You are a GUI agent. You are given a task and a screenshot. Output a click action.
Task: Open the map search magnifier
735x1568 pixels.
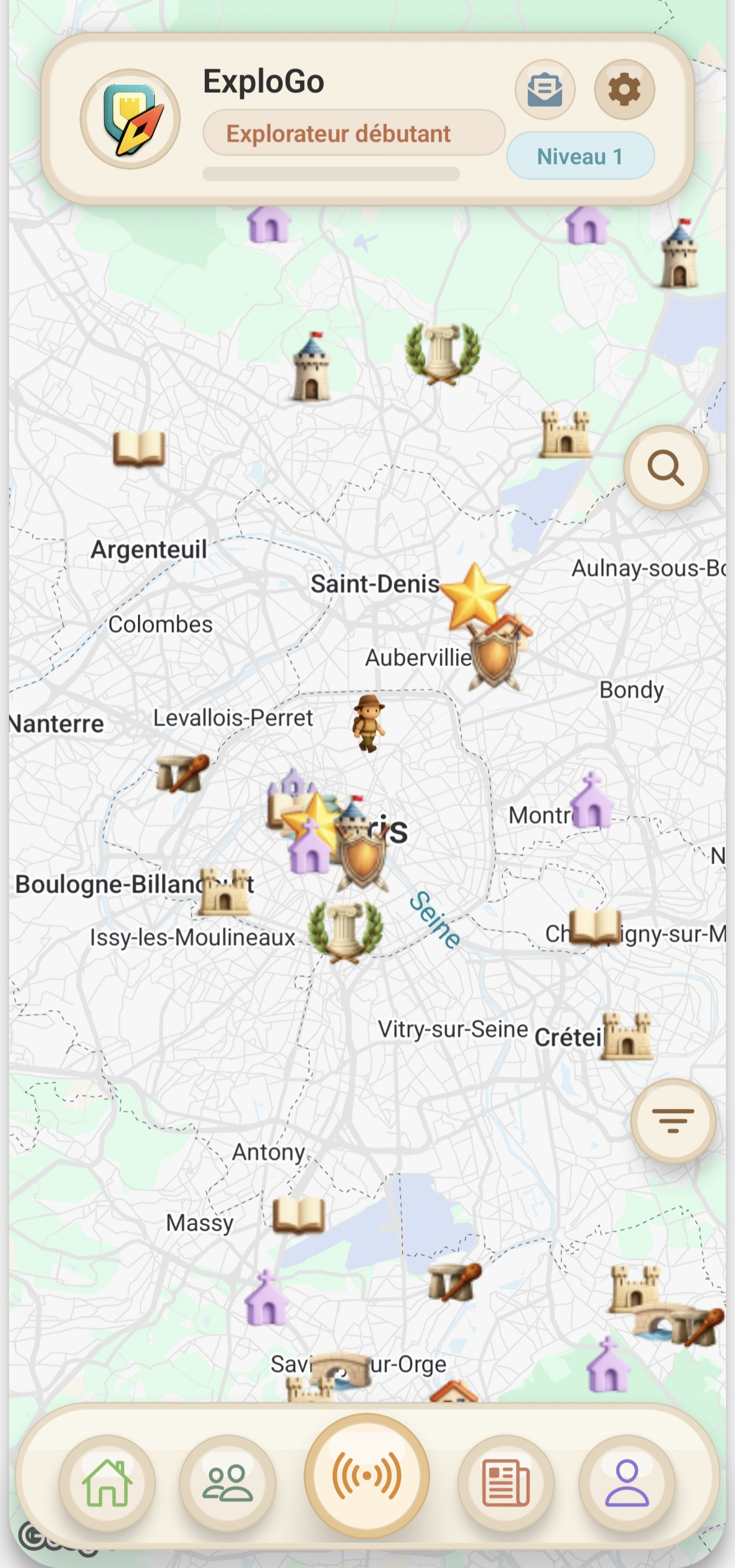click(667, 468)
